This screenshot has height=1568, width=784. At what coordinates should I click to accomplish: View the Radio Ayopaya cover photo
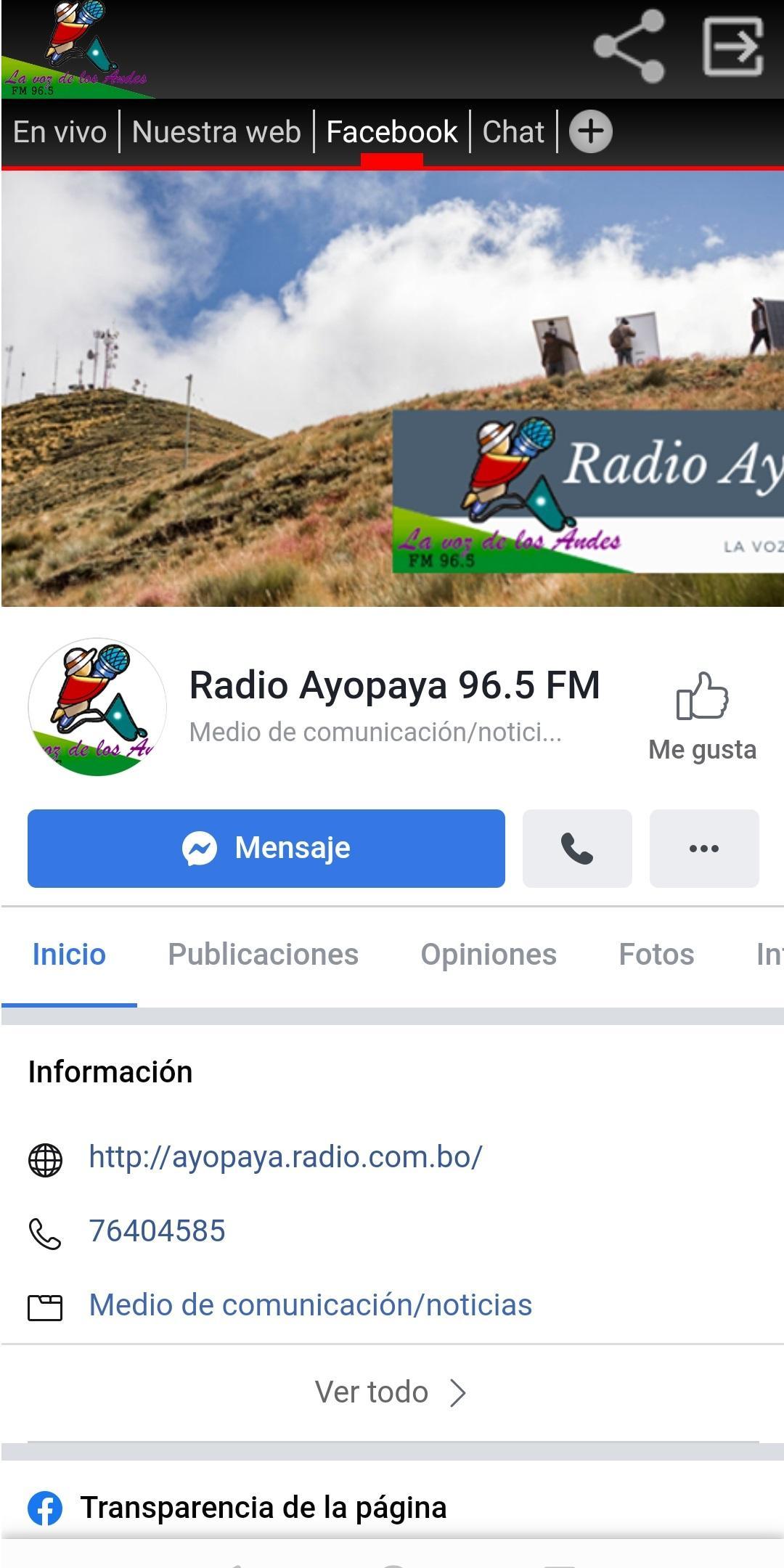392,389
